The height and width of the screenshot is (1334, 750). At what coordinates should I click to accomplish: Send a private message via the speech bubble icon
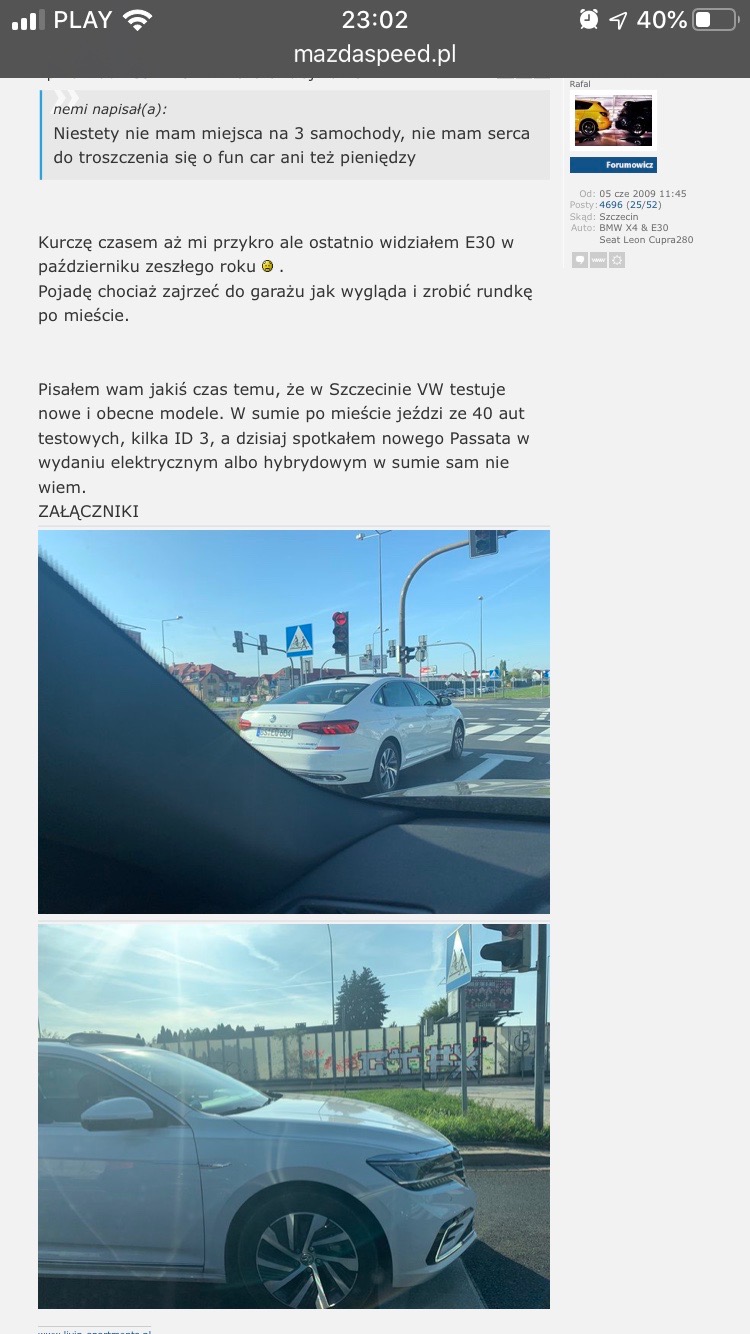[x=580, y=260]
